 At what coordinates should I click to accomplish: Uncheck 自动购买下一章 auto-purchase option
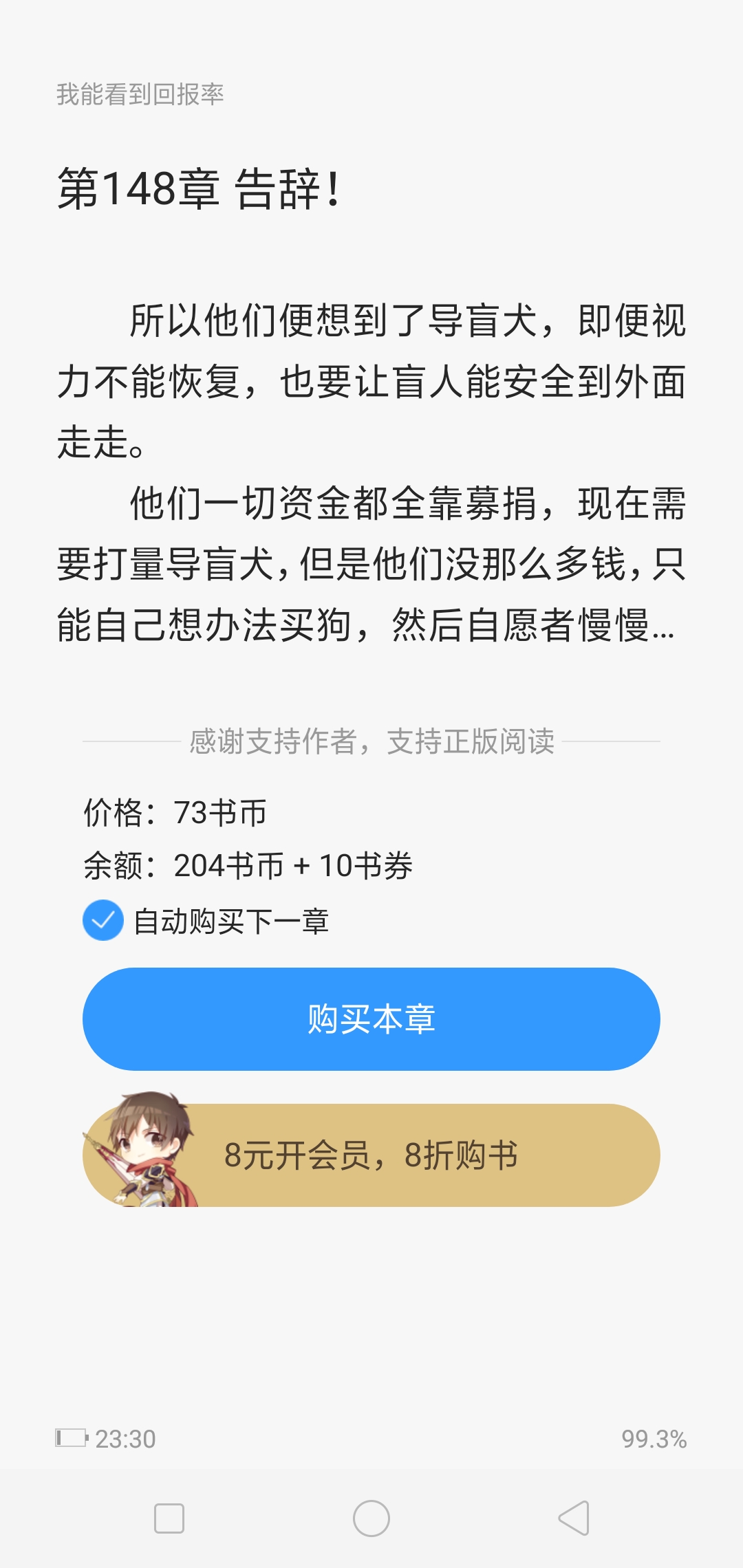[103, 920]
